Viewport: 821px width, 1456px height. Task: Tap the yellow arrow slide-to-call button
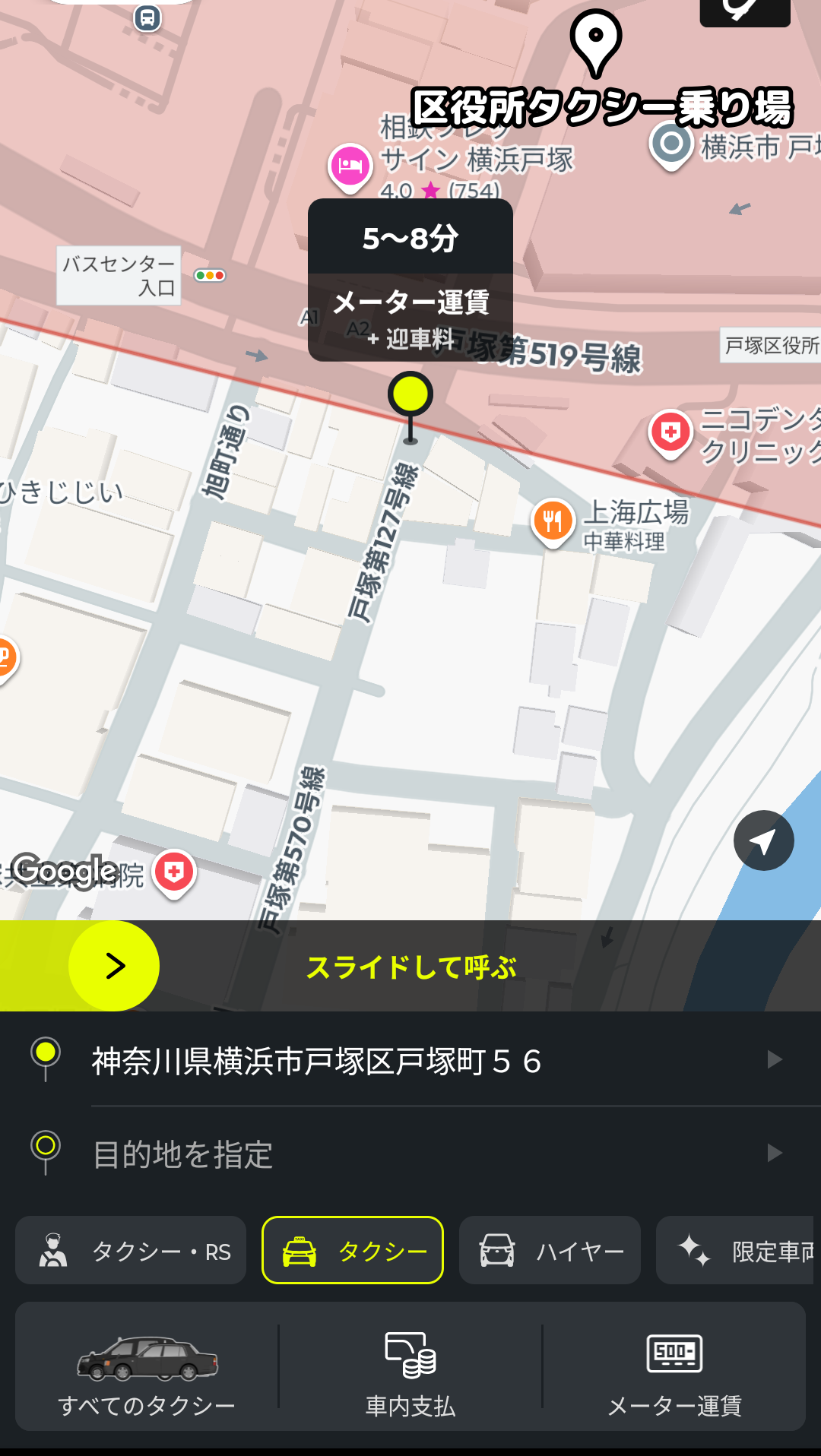pyautogui.click(x=114, y=966)
